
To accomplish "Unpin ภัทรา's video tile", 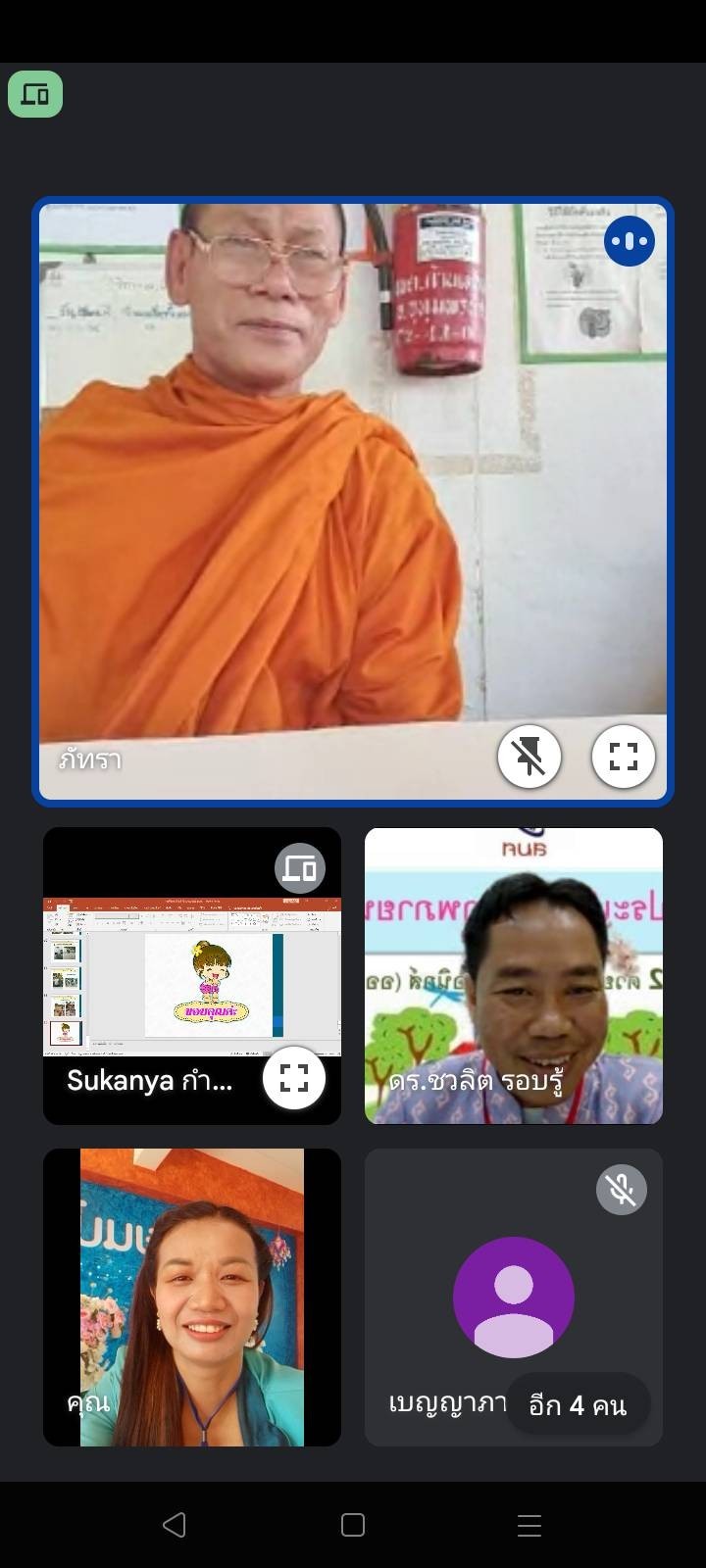I will tap(529, 757).
